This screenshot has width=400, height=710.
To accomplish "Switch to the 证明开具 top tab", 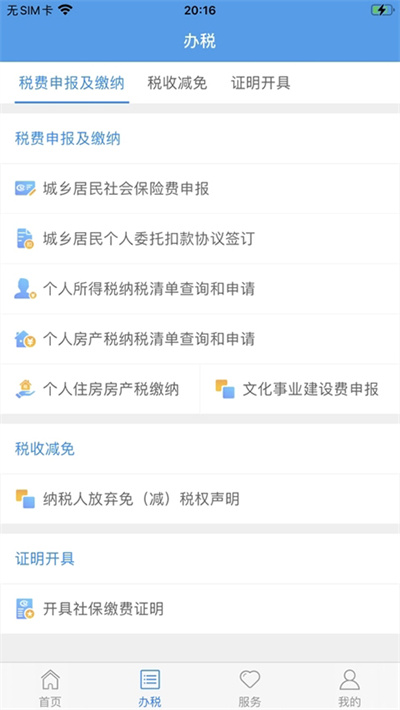I will [x=260, y=83].
